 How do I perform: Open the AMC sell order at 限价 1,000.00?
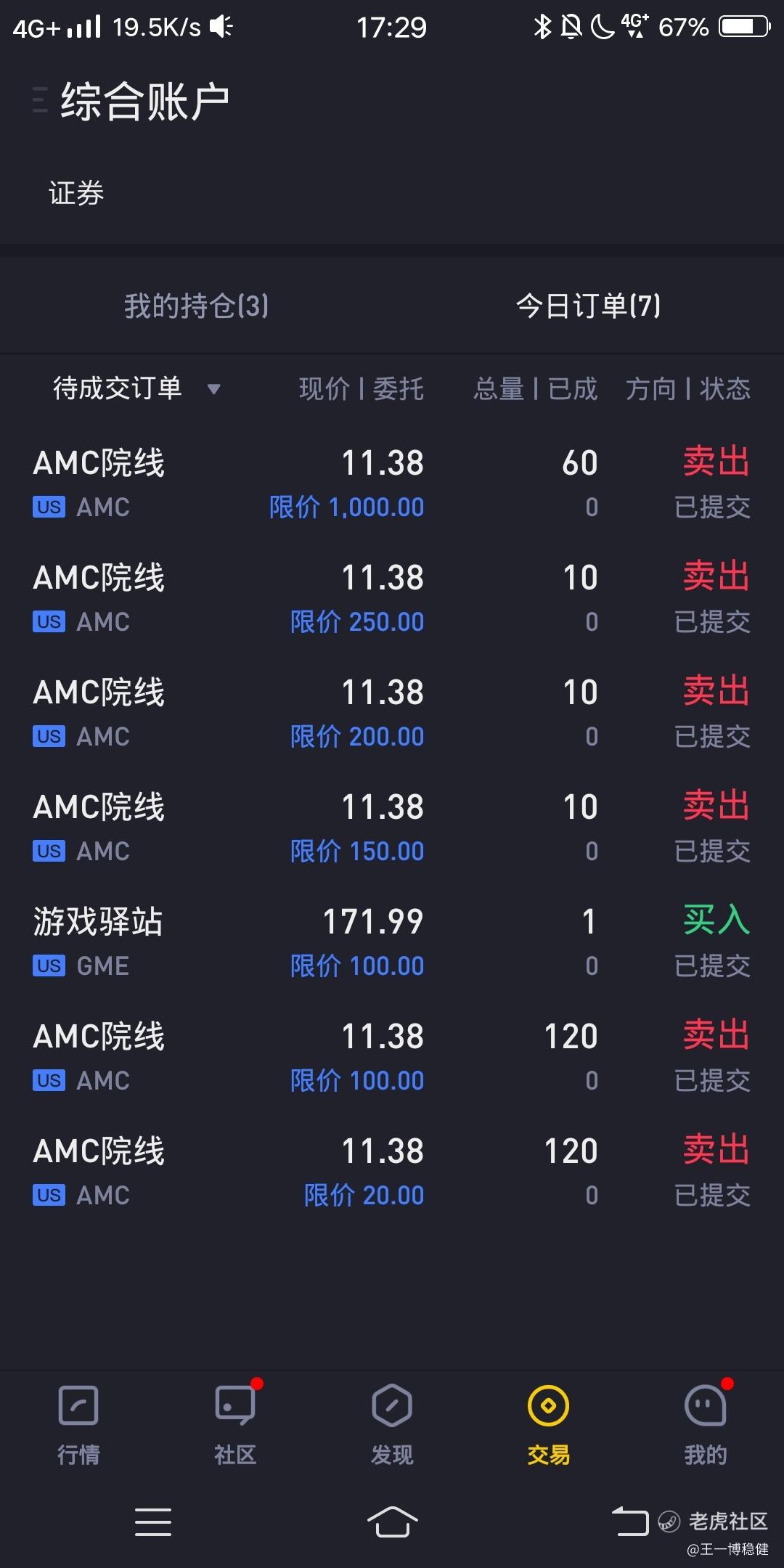(x=392, y=483)
